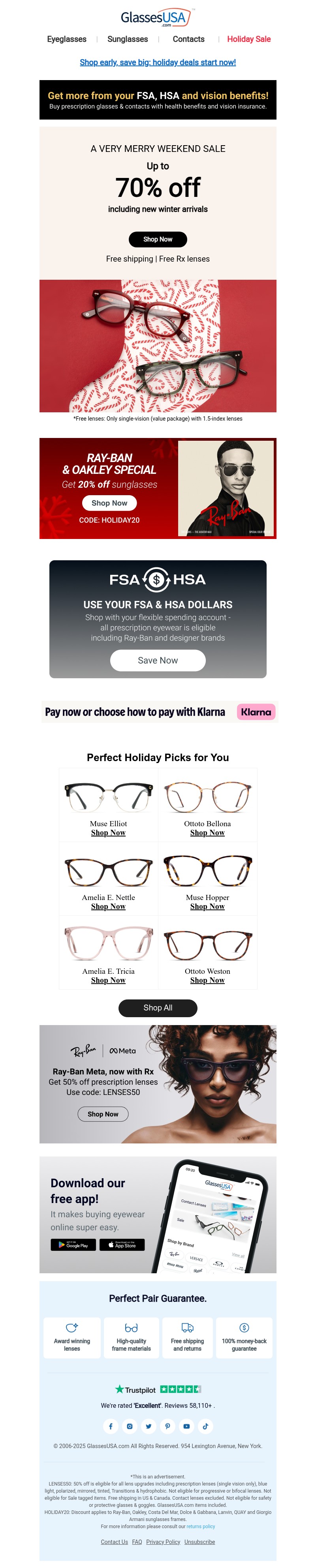This screenshot has height=1568, width=316.
Task: Shop Now for Amelia E. Nettle
Action: click(x=108, y=906)
